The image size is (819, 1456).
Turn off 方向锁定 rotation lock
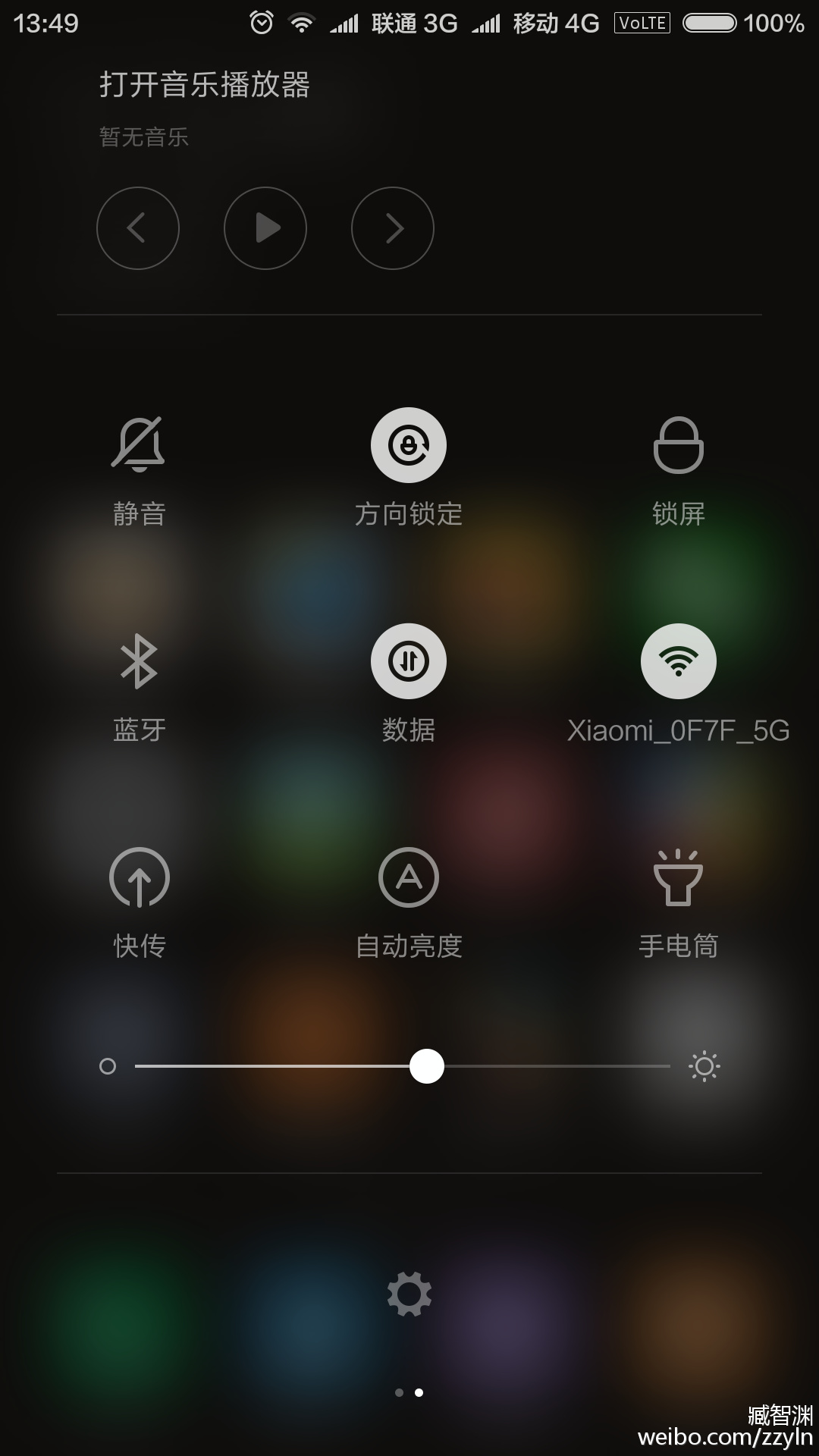(409, 445)
